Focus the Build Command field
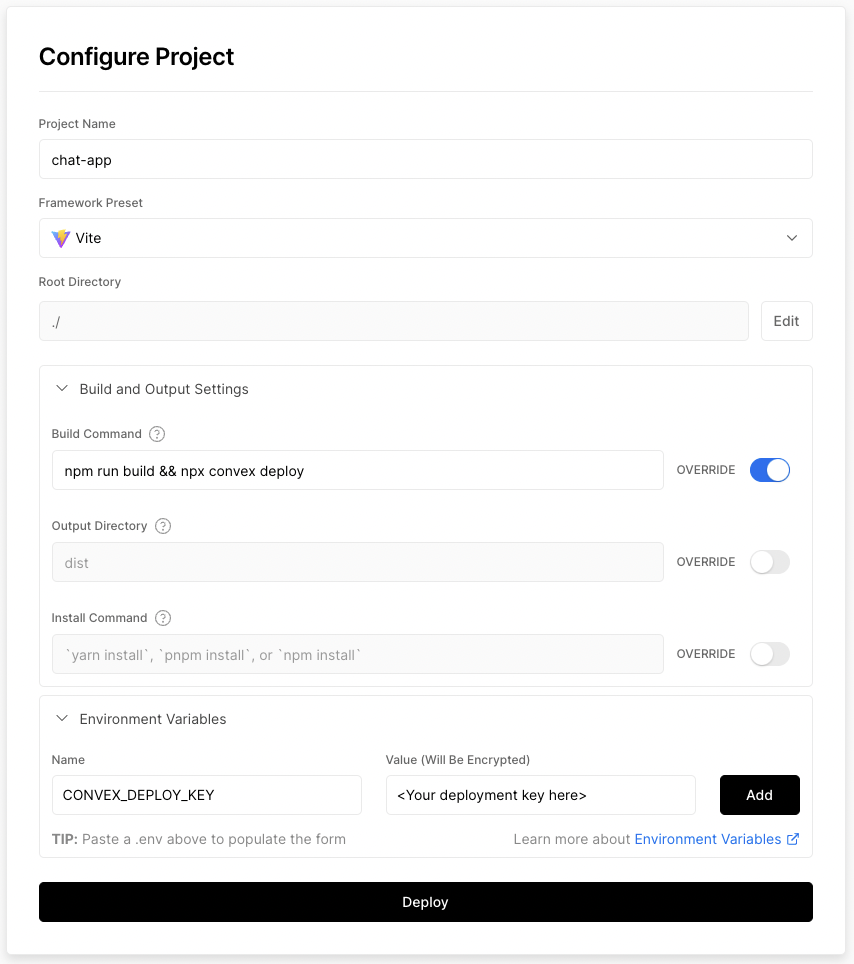 (x=357, y=470)
